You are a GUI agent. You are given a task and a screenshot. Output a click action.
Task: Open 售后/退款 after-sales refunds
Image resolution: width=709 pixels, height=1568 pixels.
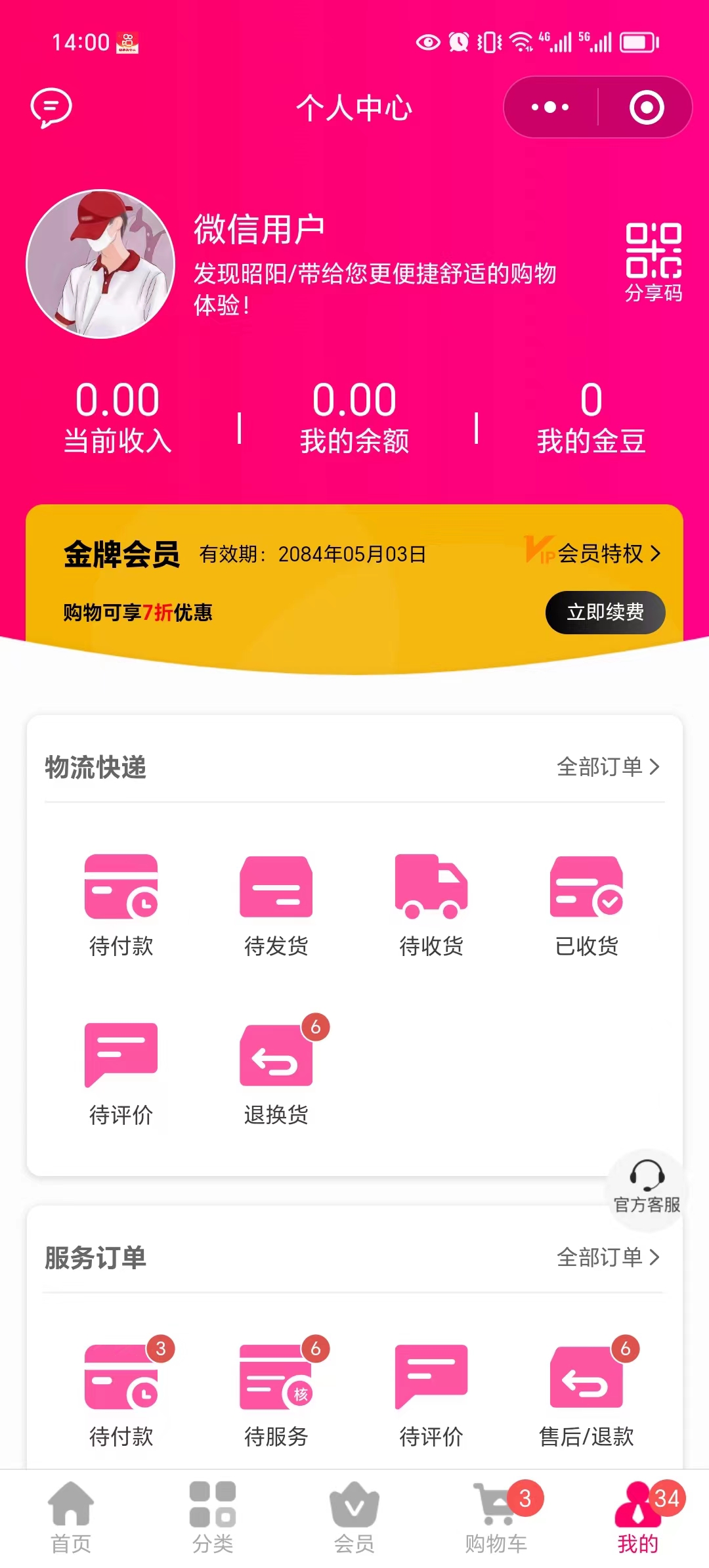tap(586, 1393)
